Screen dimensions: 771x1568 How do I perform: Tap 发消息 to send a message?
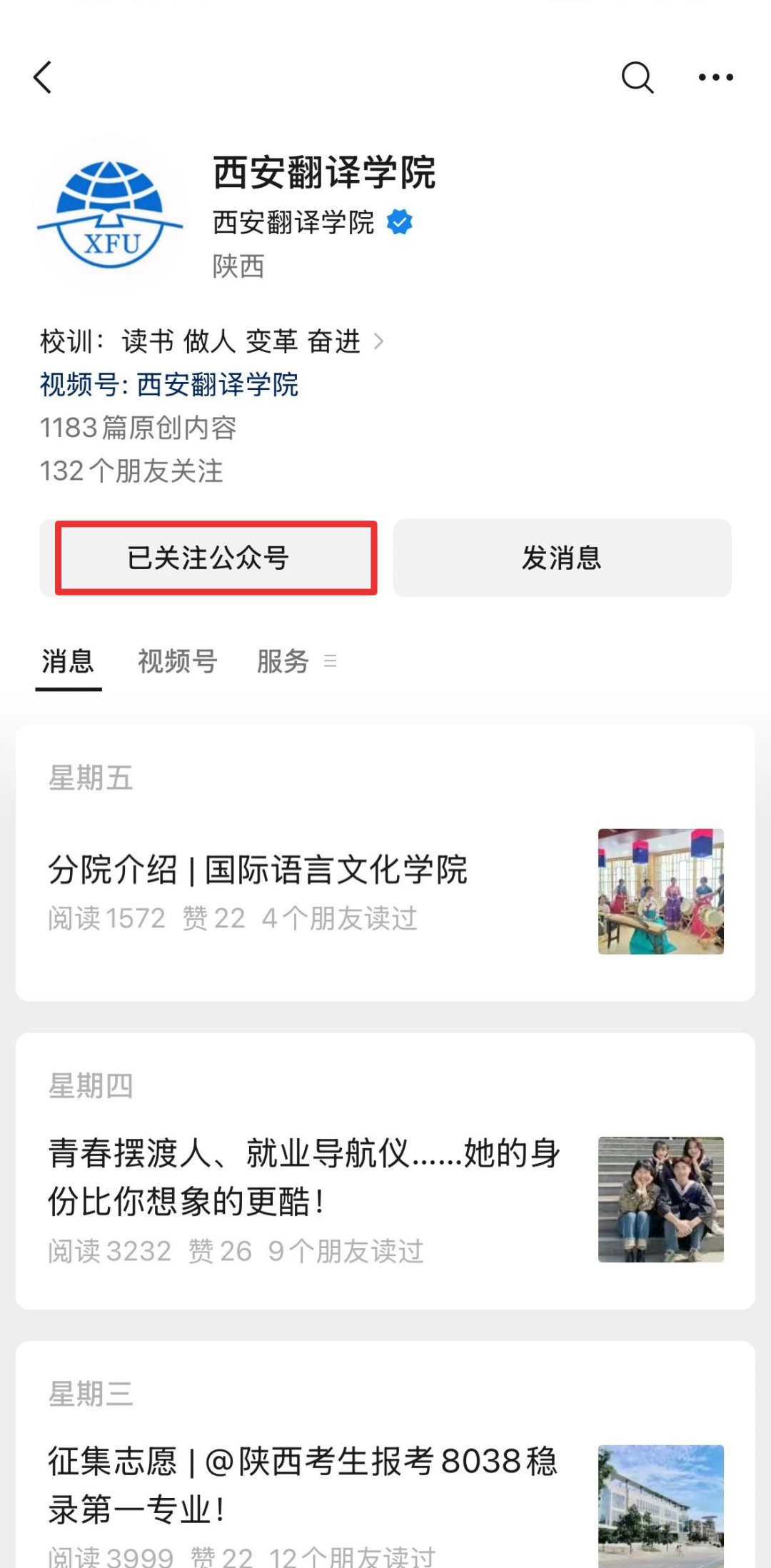(x=562, y=558)
